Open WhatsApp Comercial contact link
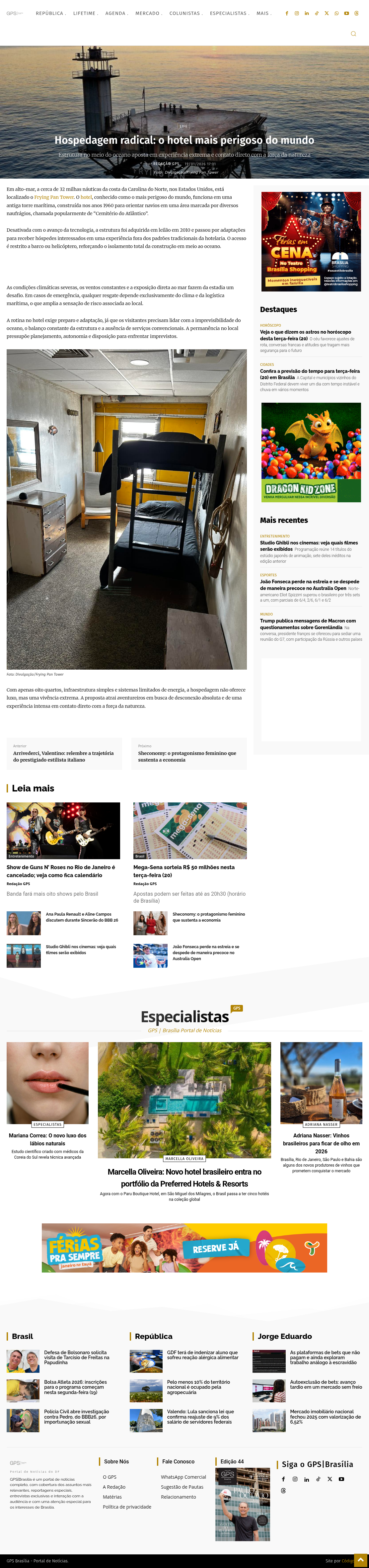369x1568 pixels. (184, 1477)
